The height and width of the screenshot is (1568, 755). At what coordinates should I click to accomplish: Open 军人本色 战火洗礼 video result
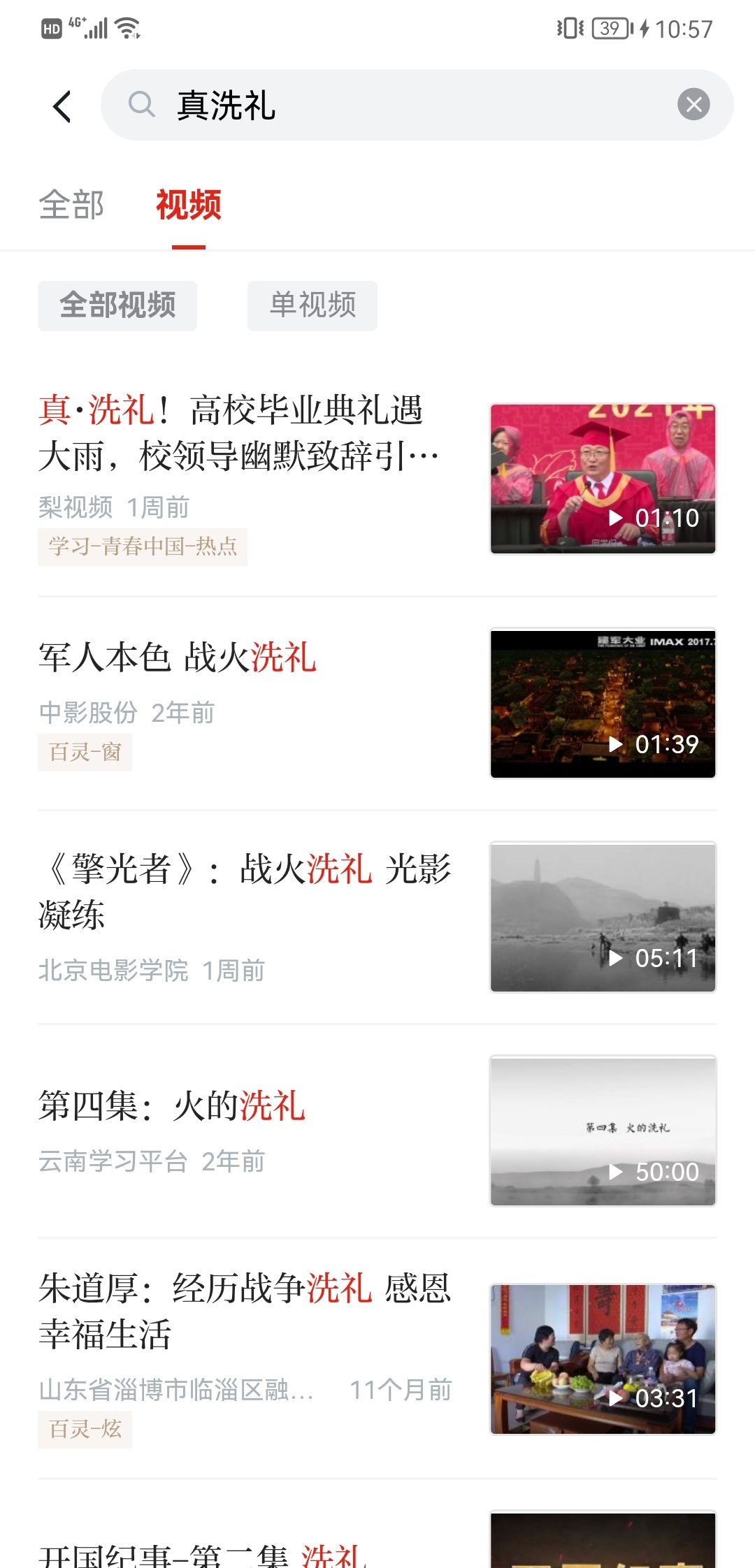pos(178,658)
